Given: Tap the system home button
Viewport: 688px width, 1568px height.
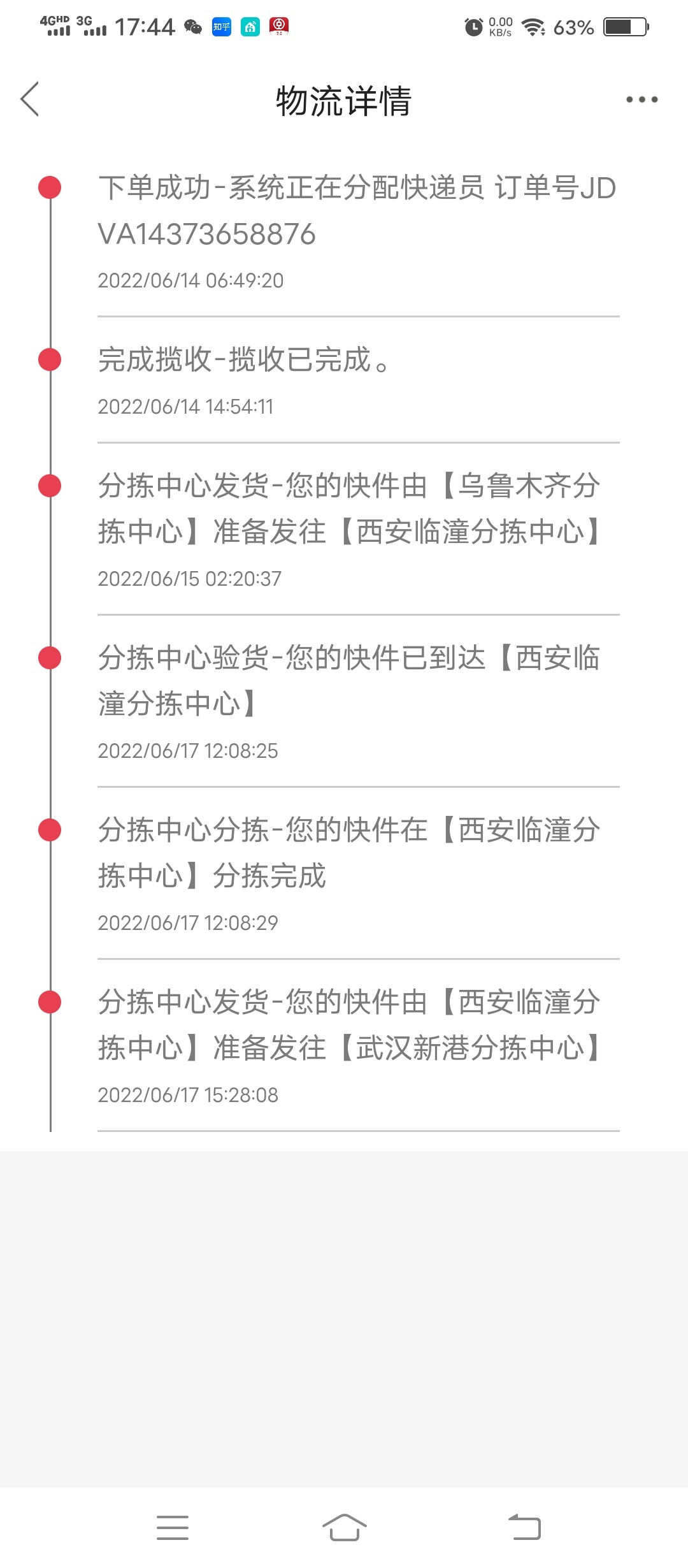Looking at the screenshot, I should tap(344, 1527).
